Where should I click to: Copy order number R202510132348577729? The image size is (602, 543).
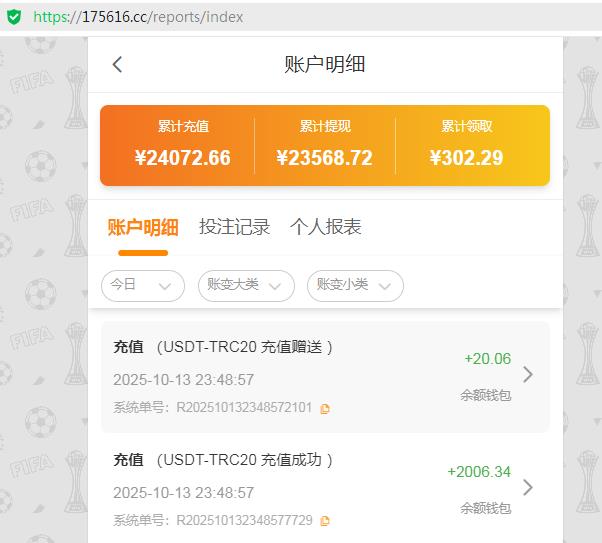(325, 521)
